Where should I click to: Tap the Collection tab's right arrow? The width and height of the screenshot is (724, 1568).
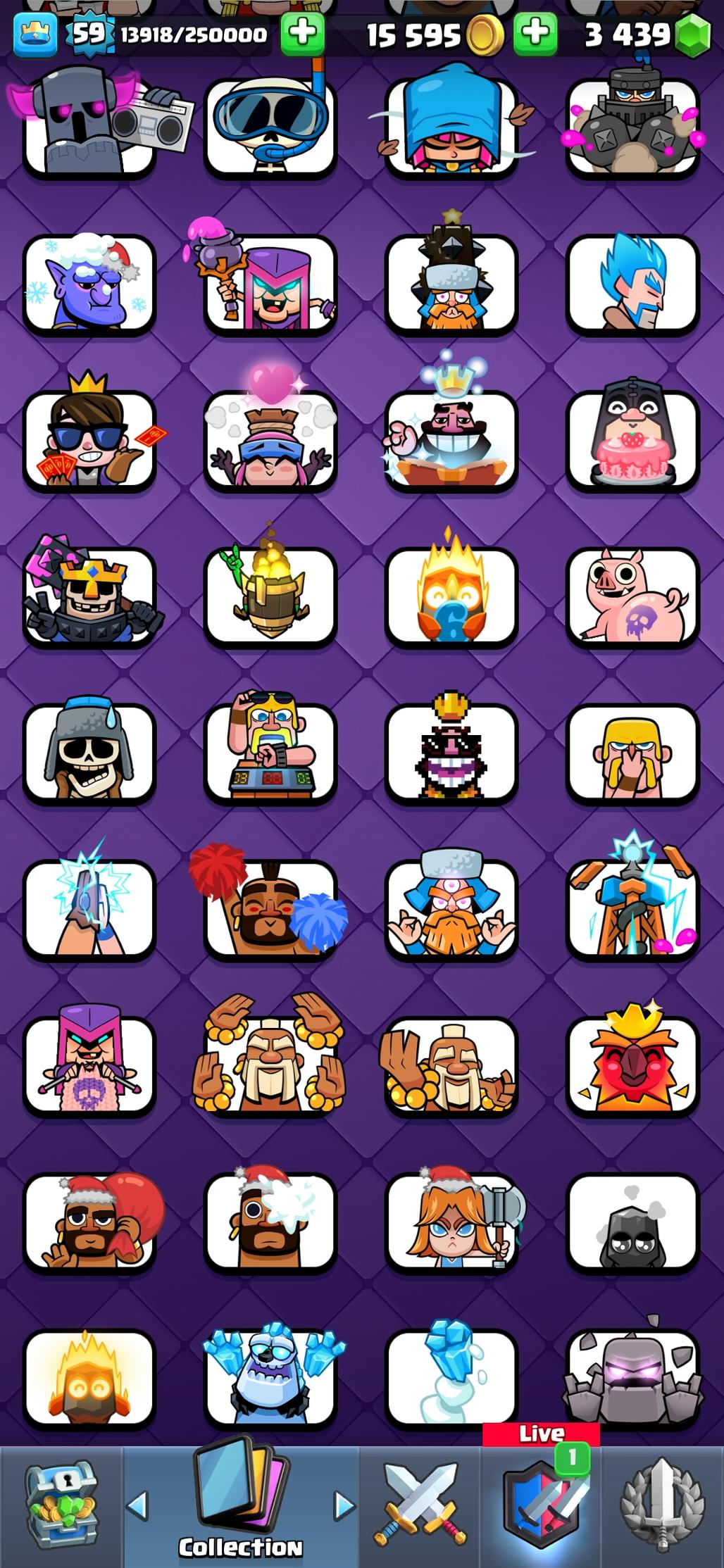(344, 1505)
